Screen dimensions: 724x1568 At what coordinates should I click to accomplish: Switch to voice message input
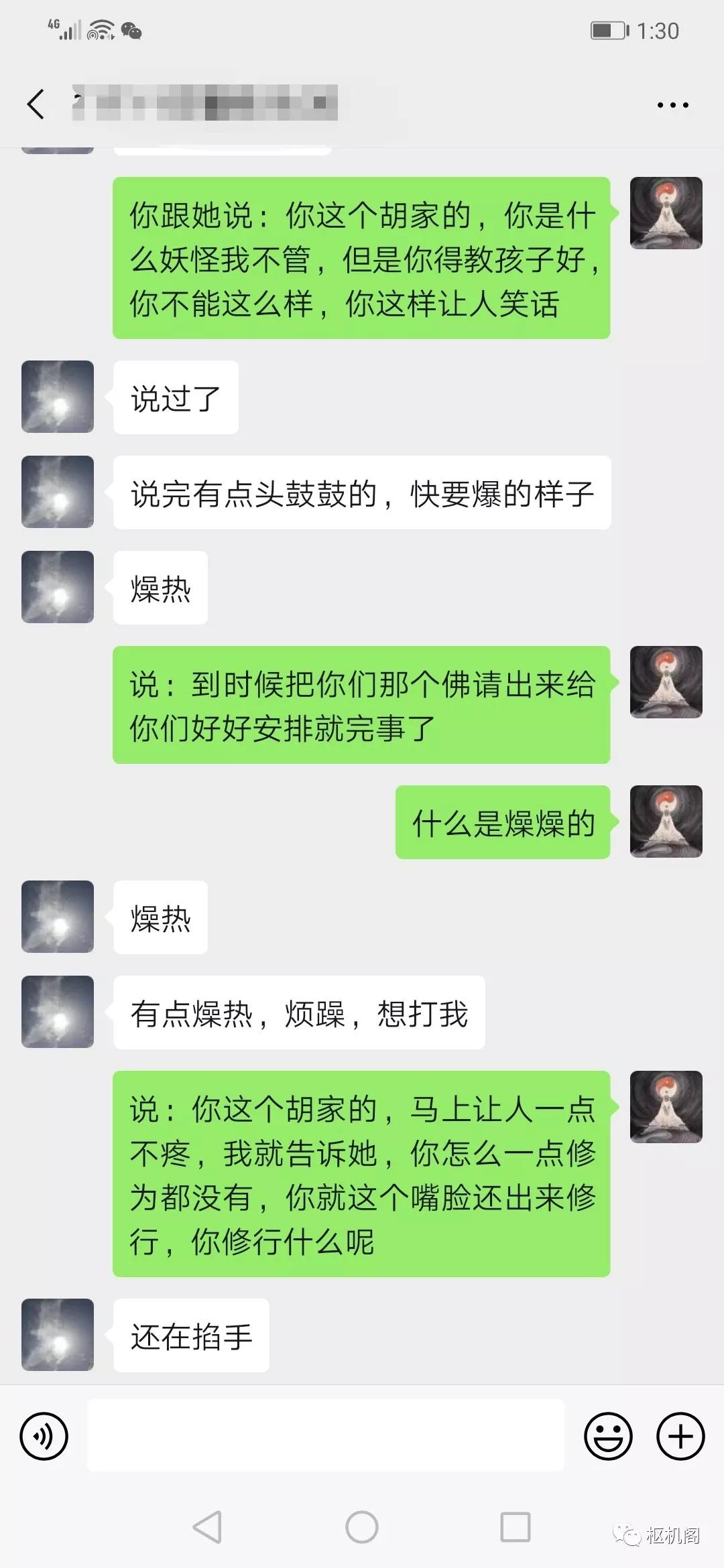(x=44, y=1436)
